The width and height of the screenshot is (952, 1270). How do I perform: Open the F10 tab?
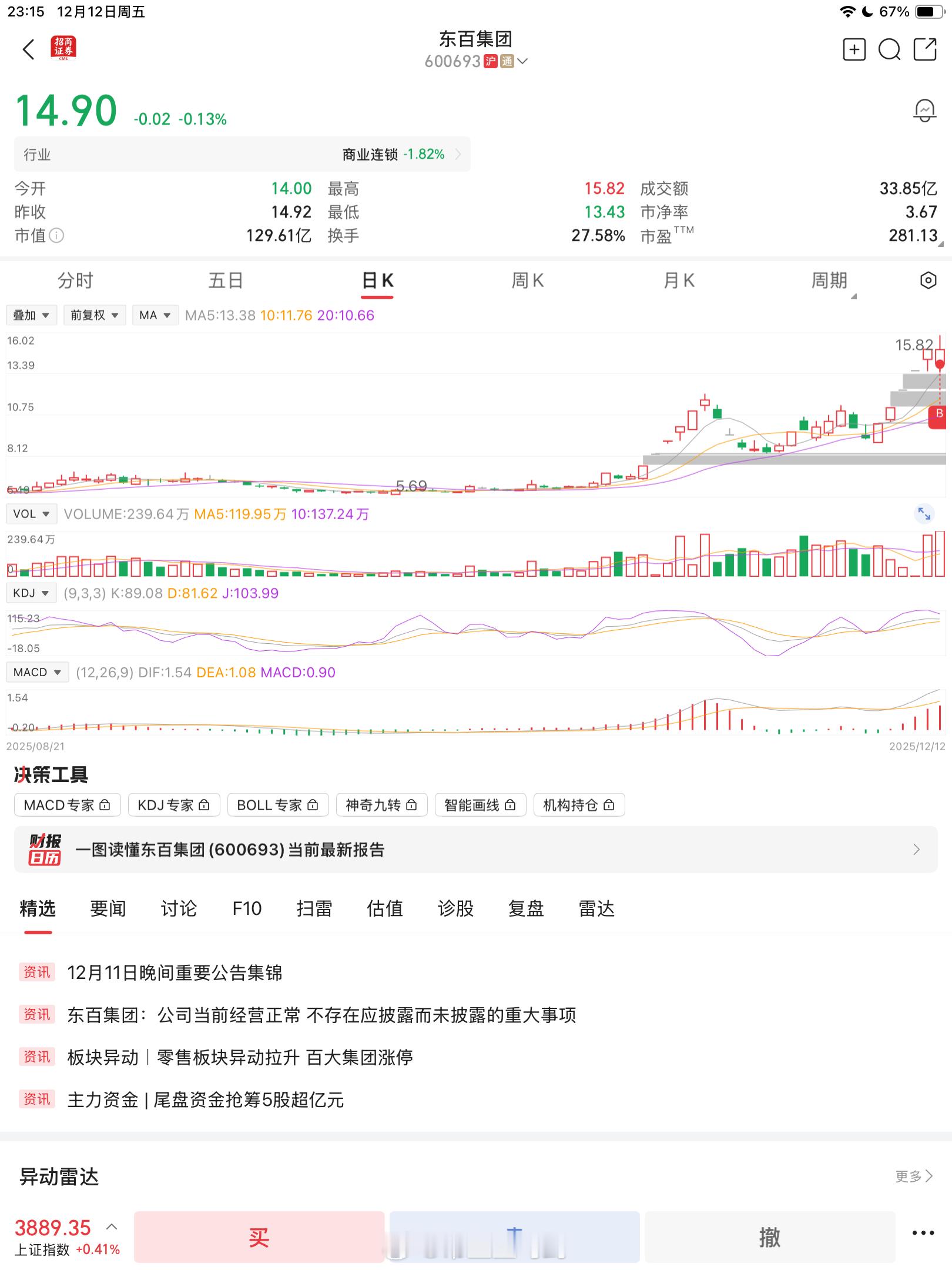247,908
